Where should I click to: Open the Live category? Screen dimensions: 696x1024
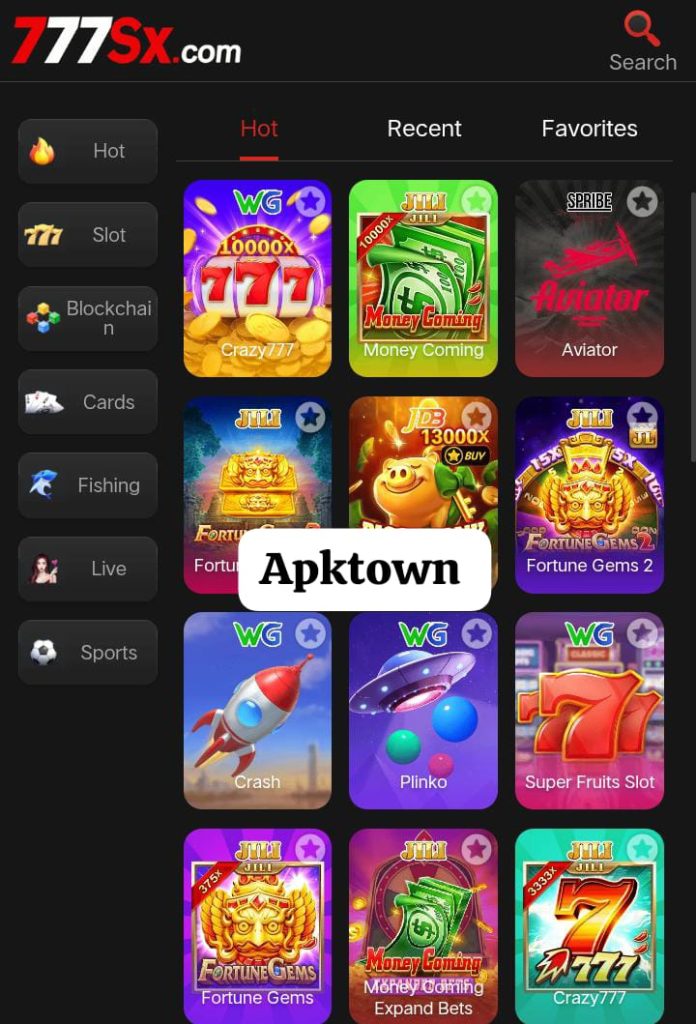[88, 569]
